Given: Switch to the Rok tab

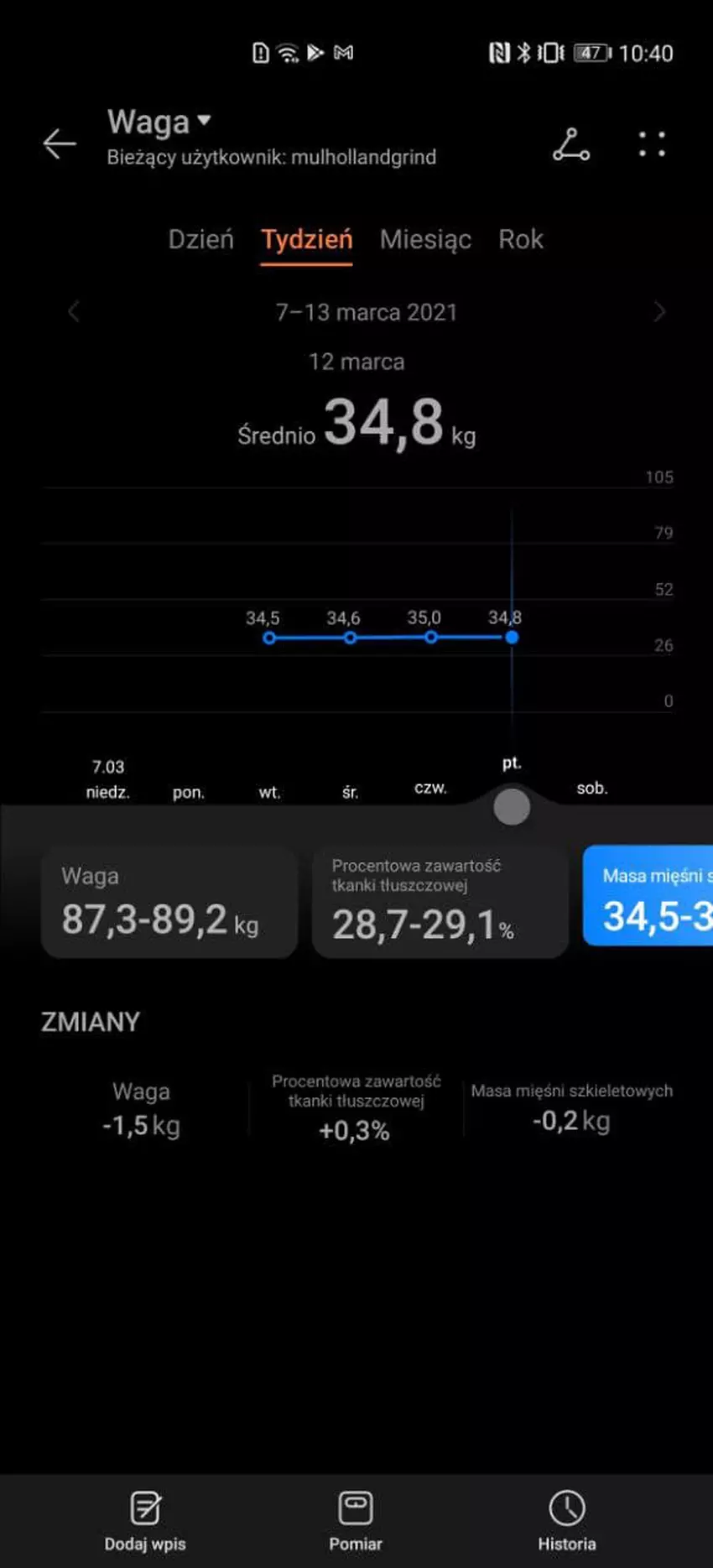Looking at the screenshot, I should 521,240.
